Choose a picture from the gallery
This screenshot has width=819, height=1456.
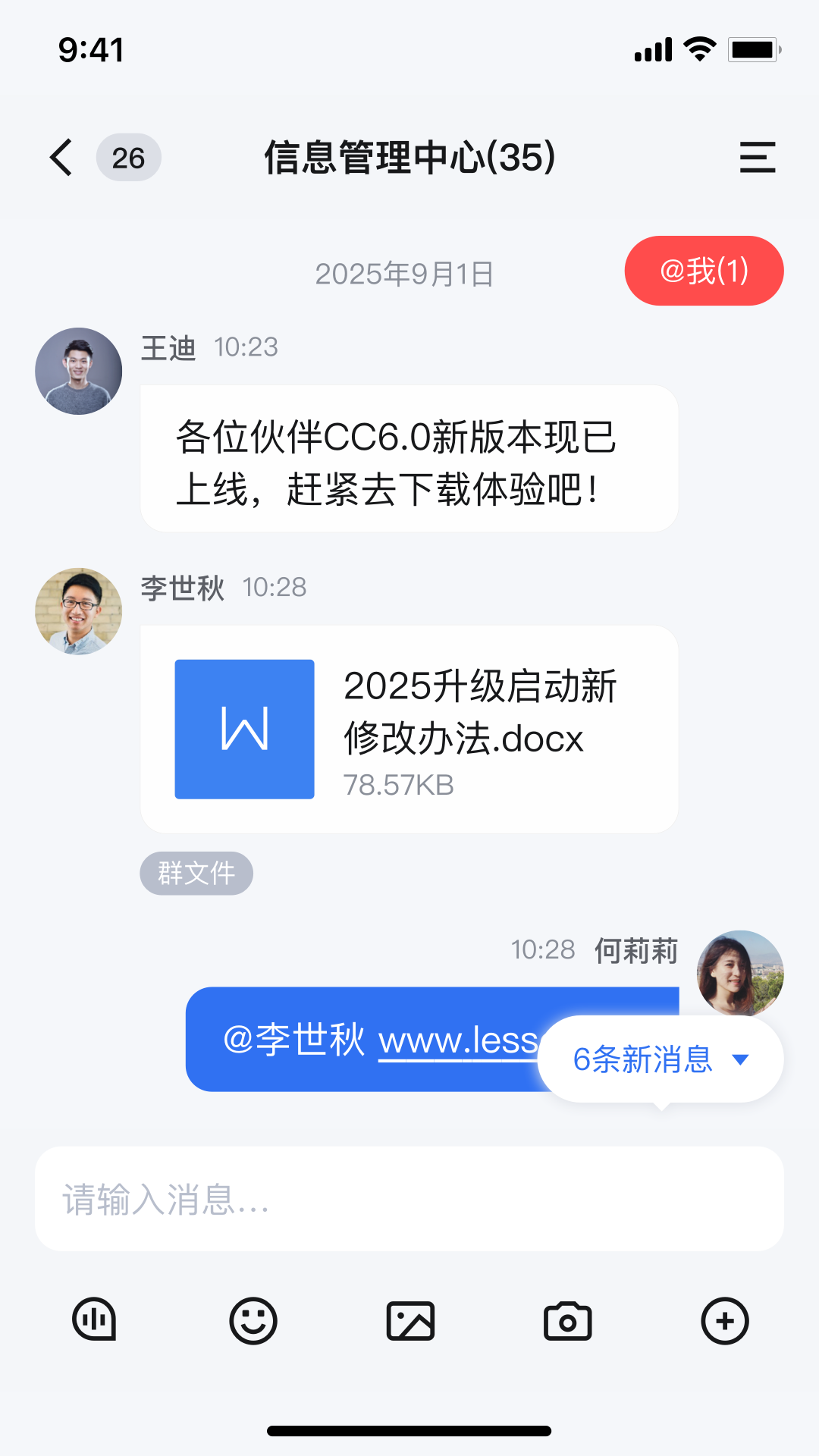[x=410, y=1320]
